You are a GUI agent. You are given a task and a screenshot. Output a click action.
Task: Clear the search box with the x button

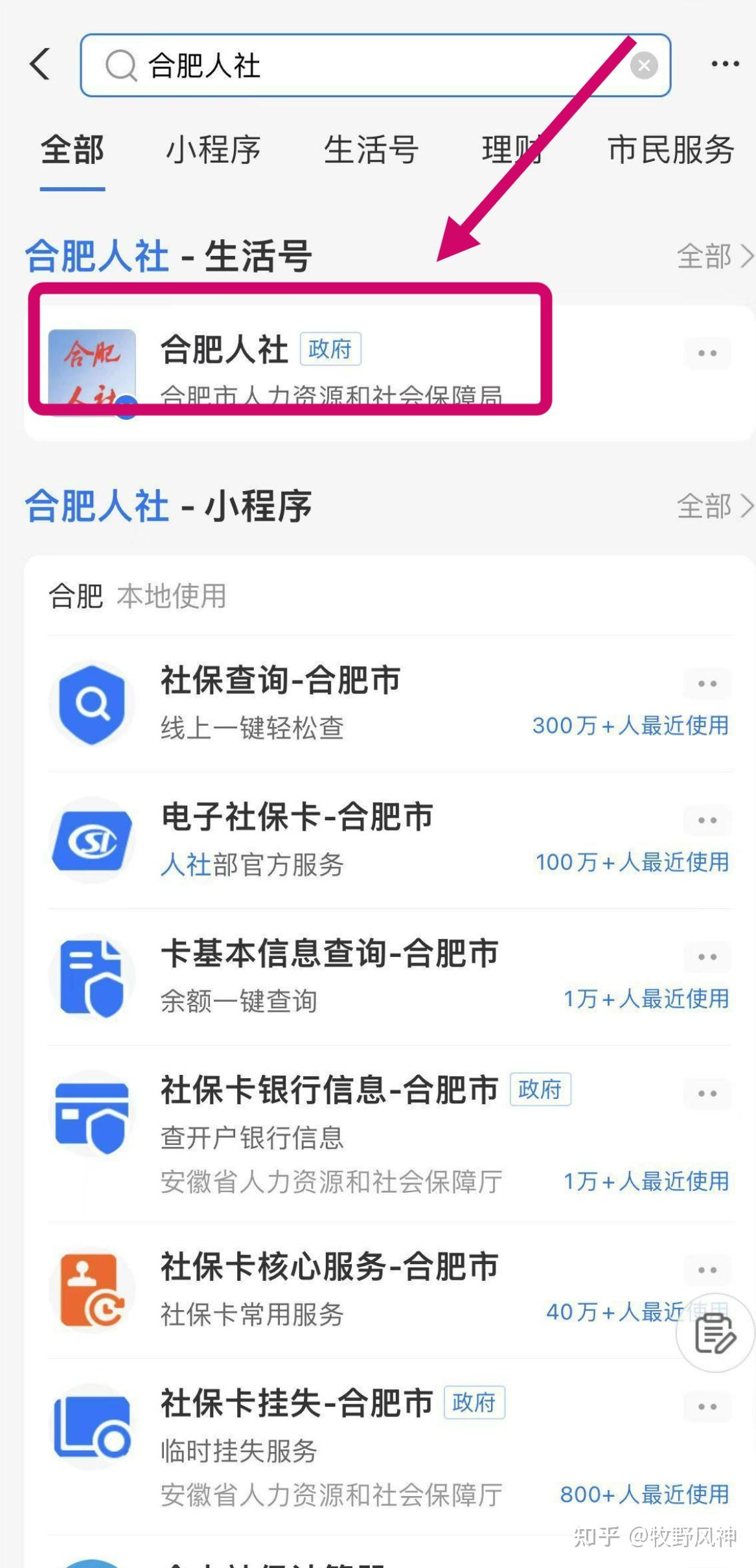point(643,65)
